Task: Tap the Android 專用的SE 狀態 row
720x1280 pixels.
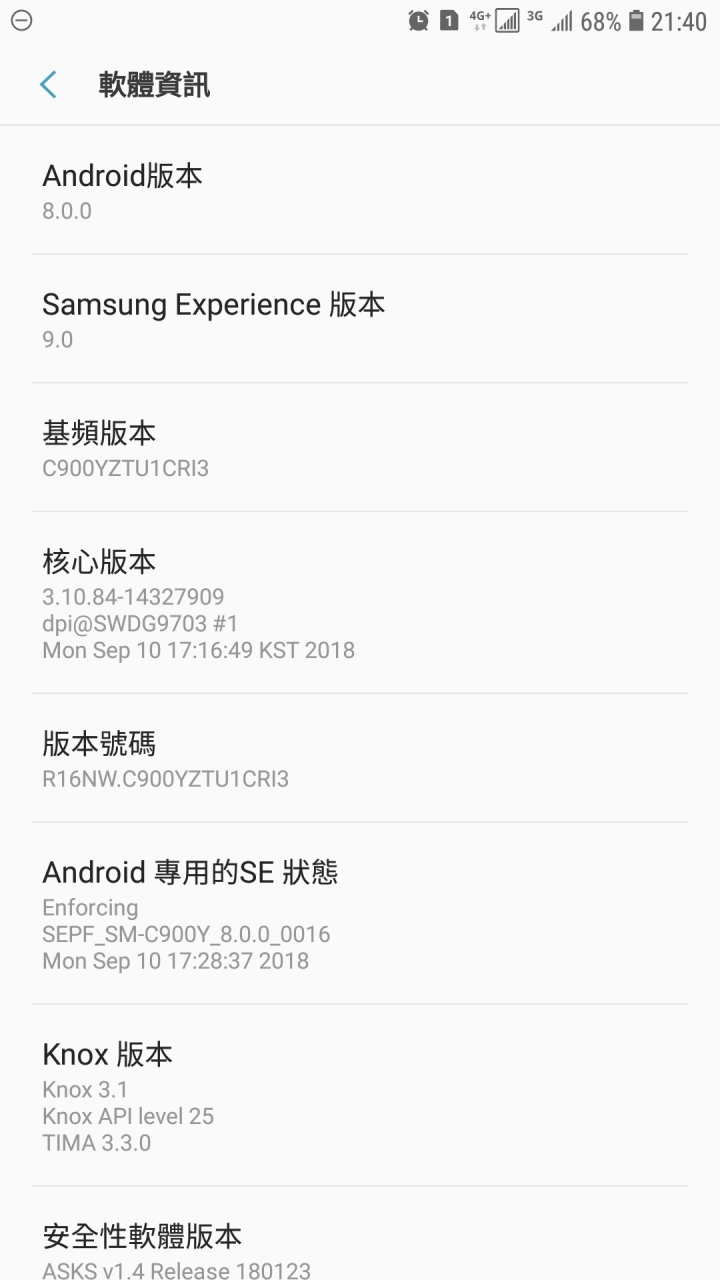Action: [360, 914]
